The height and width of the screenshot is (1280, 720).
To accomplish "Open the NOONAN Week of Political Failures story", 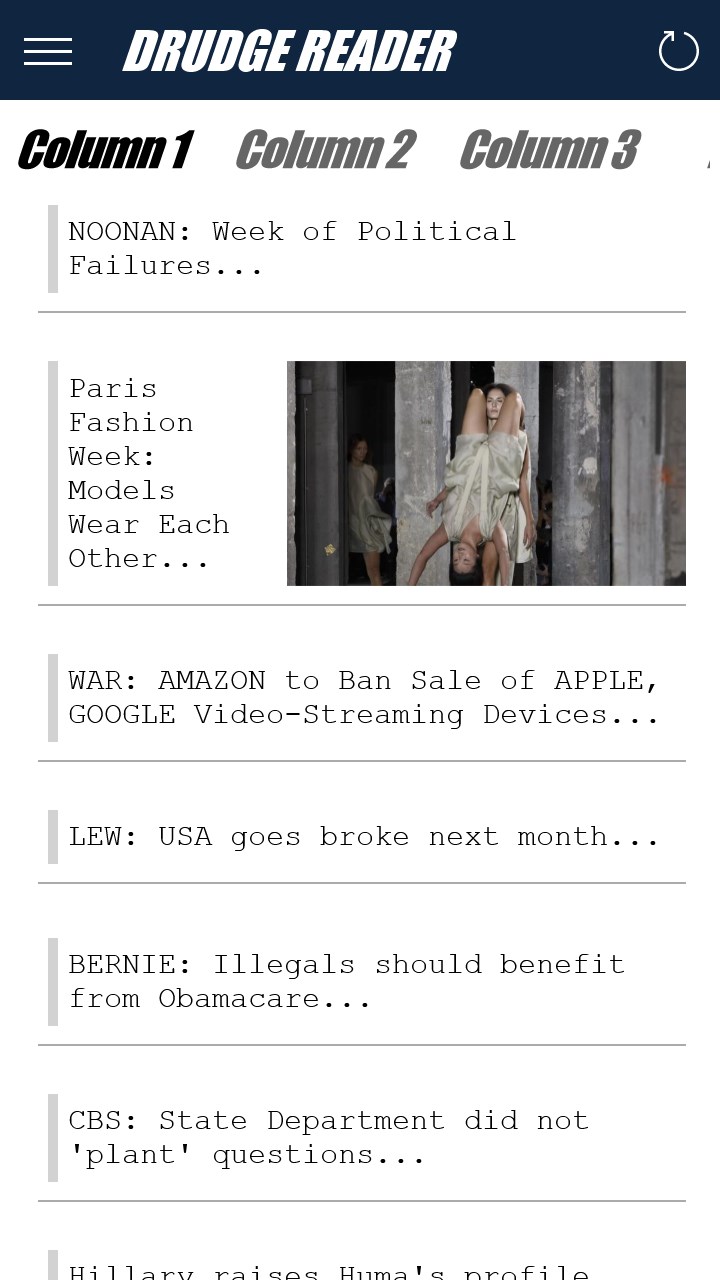I will point(292,248).
